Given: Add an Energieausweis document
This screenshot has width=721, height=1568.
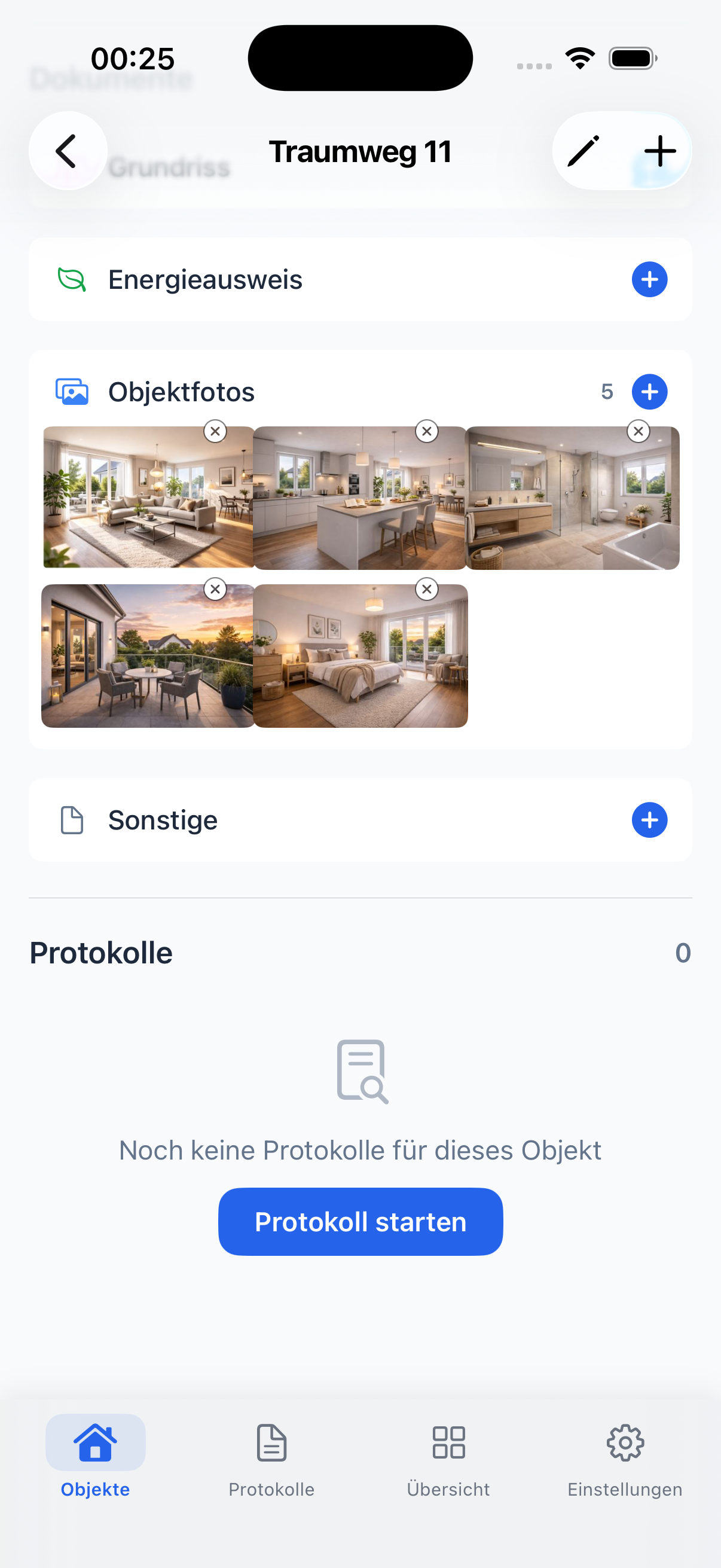Looking at the screenshot, I should [649, 280].
